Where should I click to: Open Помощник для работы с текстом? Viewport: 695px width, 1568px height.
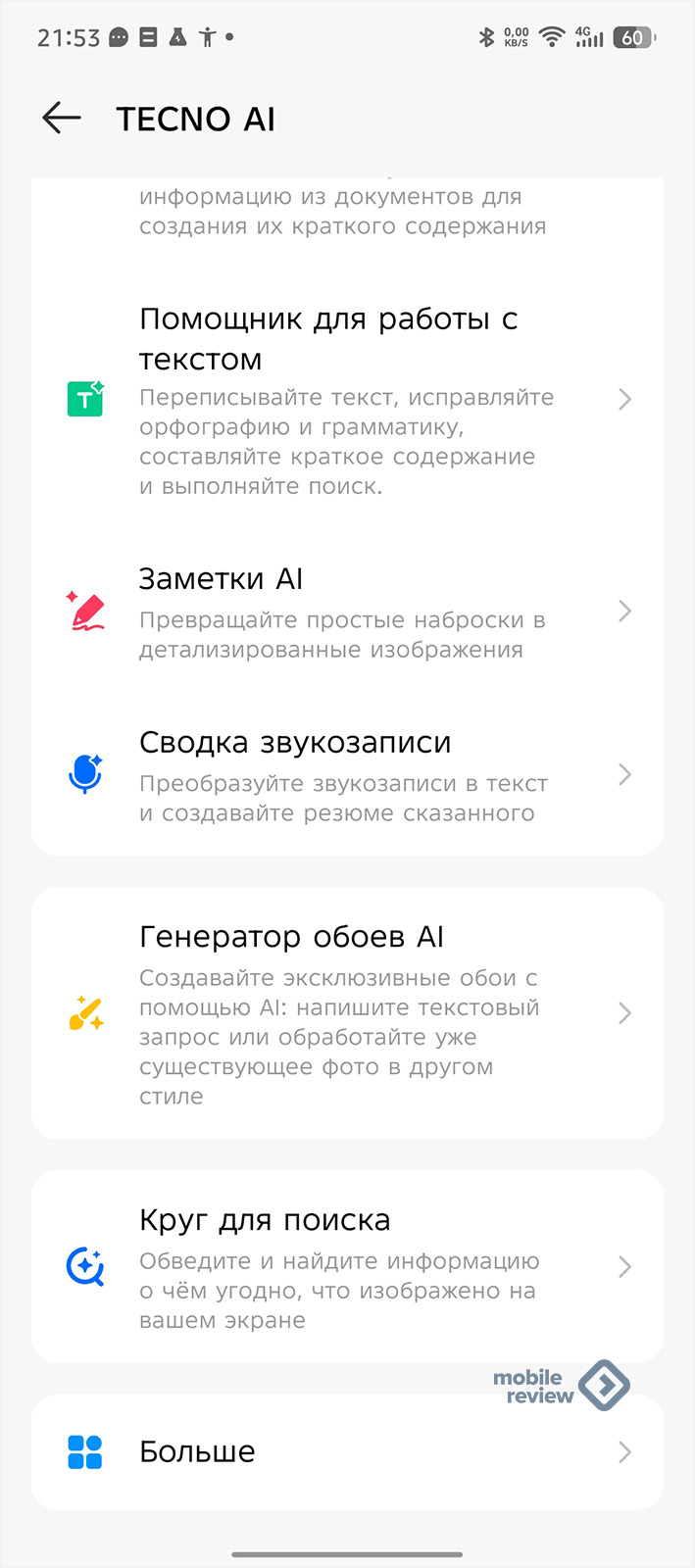click(x=346, y=399)
